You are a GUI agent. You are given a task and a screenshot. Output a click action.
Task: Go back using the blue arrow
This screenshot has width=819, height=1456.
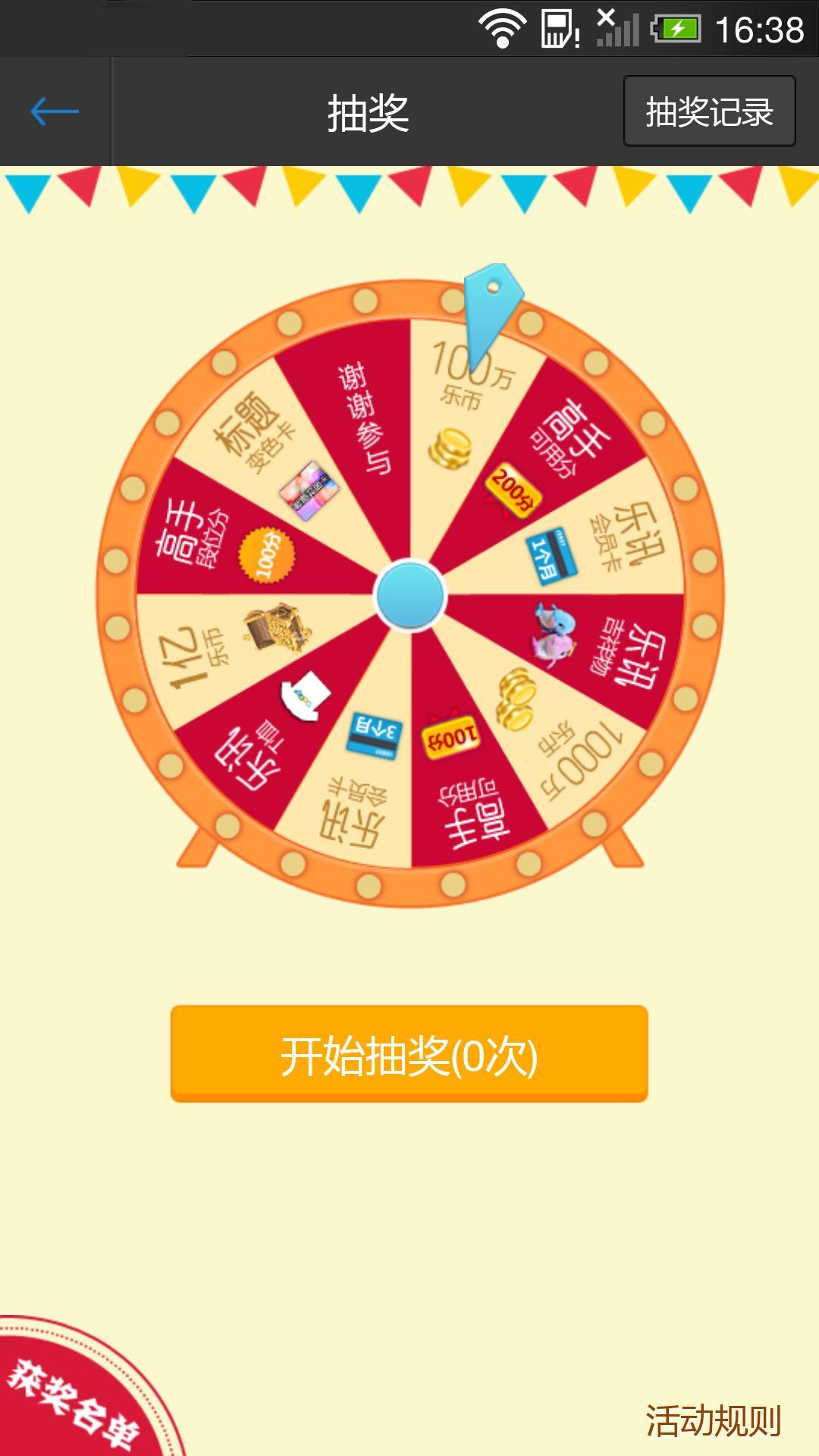pyautogui.click(x=55, y=112)
